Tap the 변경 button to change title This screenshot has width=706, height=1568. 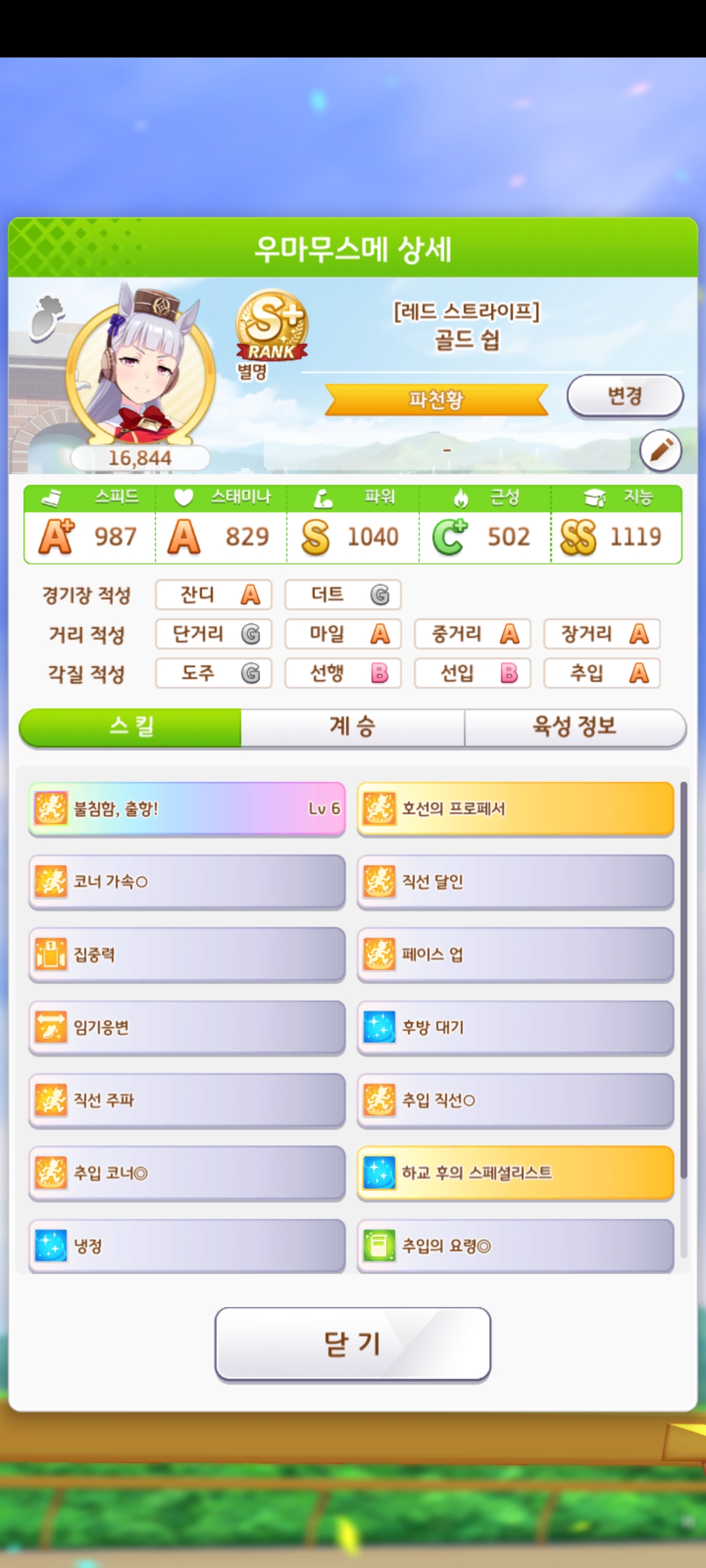coord(624,396)
